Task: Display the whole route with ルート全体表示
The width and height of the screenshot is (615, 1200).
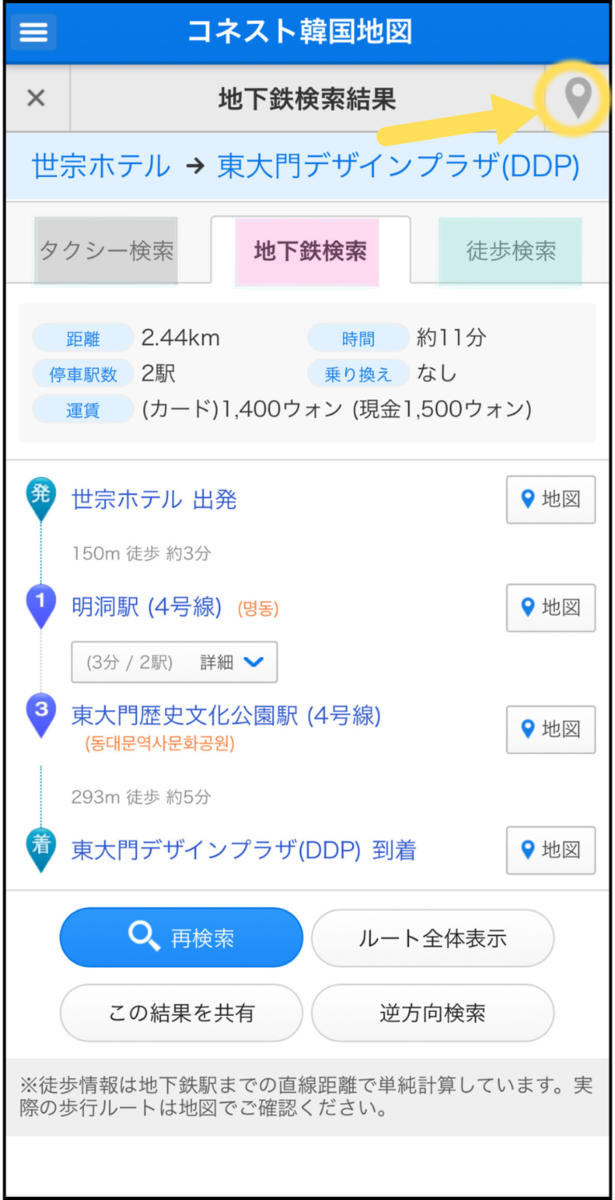Action: click(432, 938)
